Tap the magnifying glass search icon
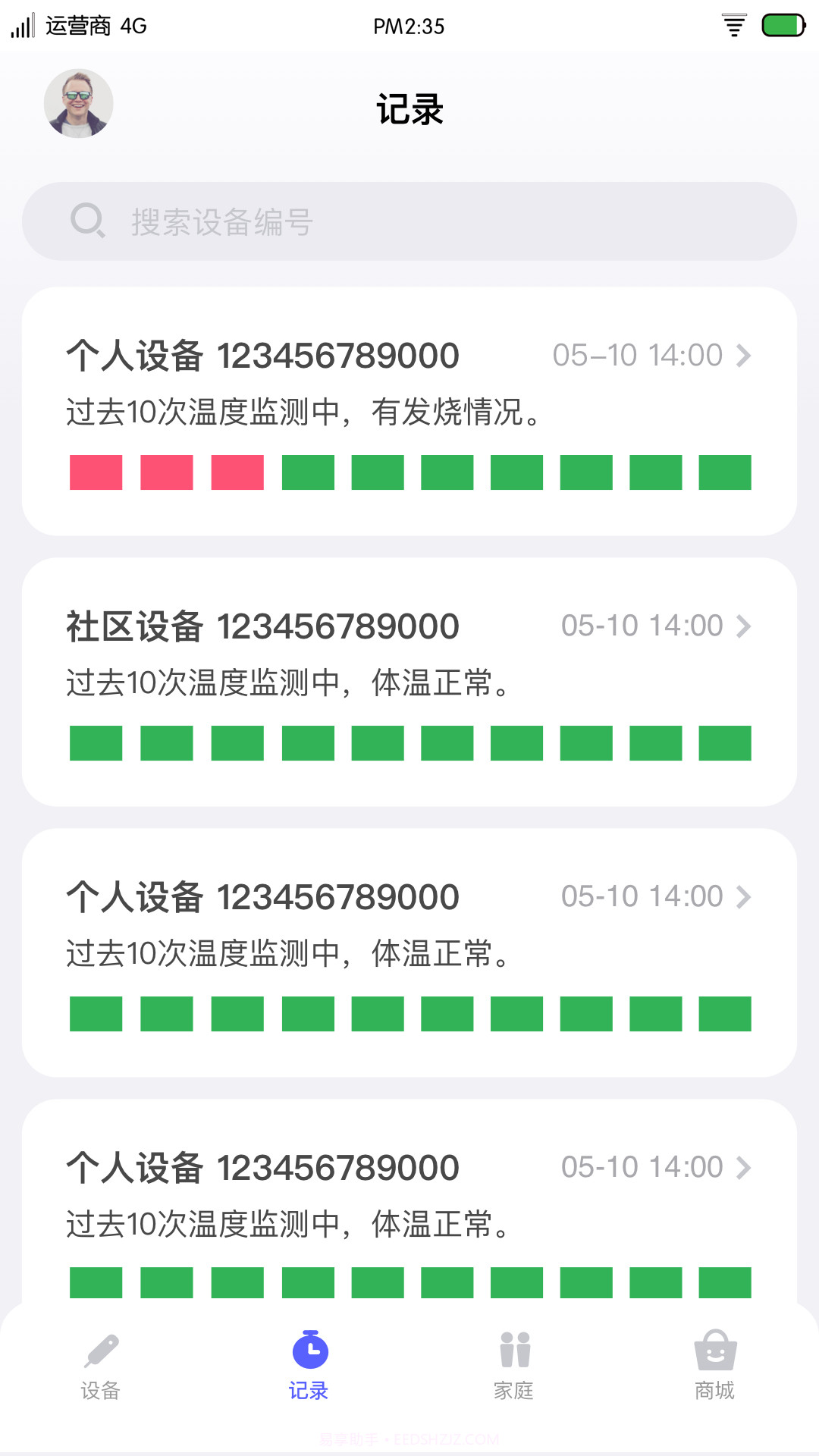Viewport: 819px width, 1456px height. point(86,221)
